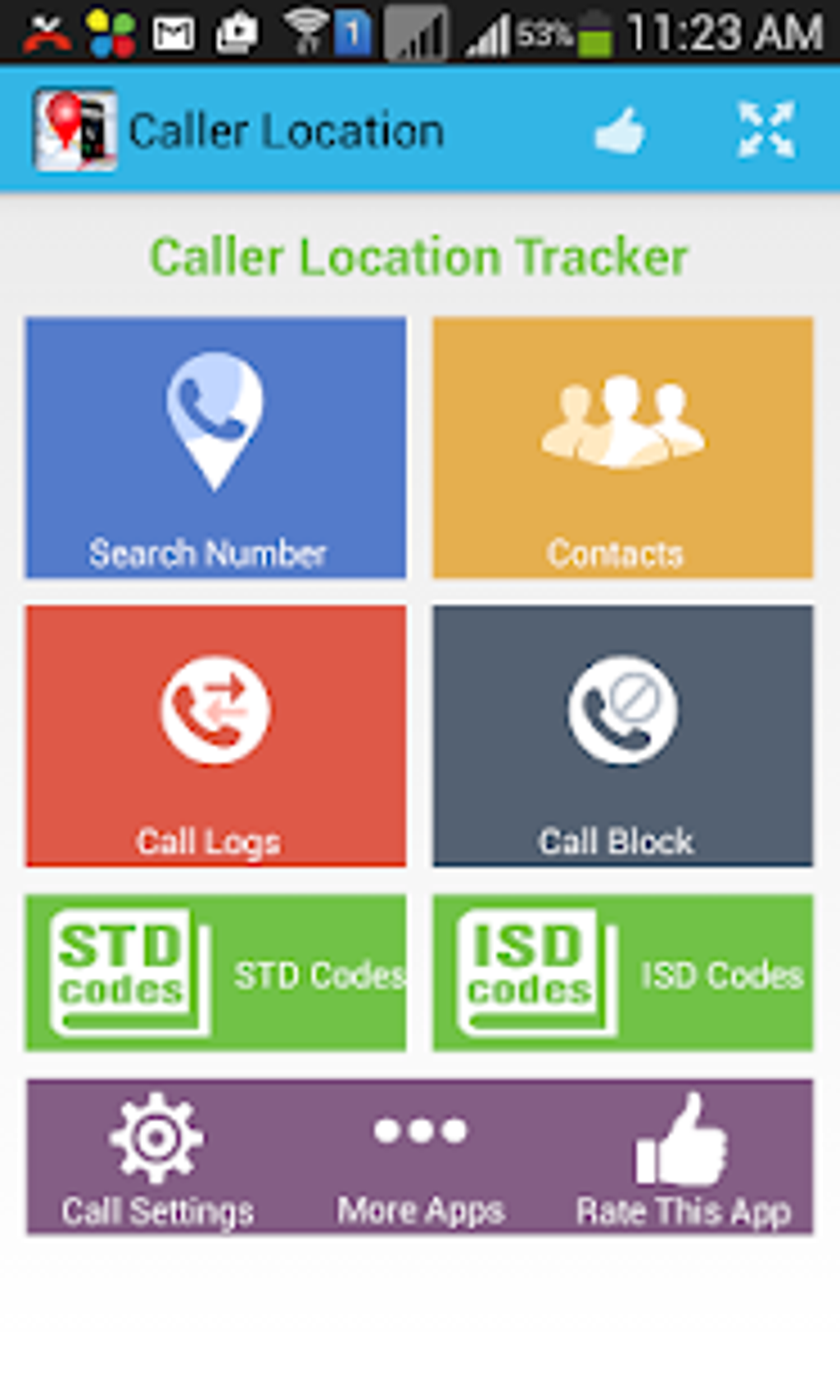Open Call Logs
This screenshot has height=1400, width=840.
(x=216, y=735)
